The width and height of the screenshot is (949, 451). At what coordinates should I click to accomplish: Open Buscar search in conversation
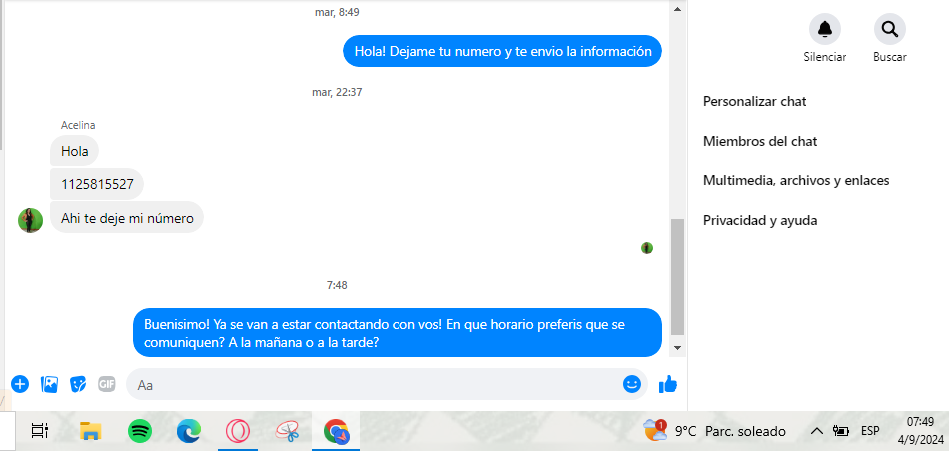tap(889, 30)
